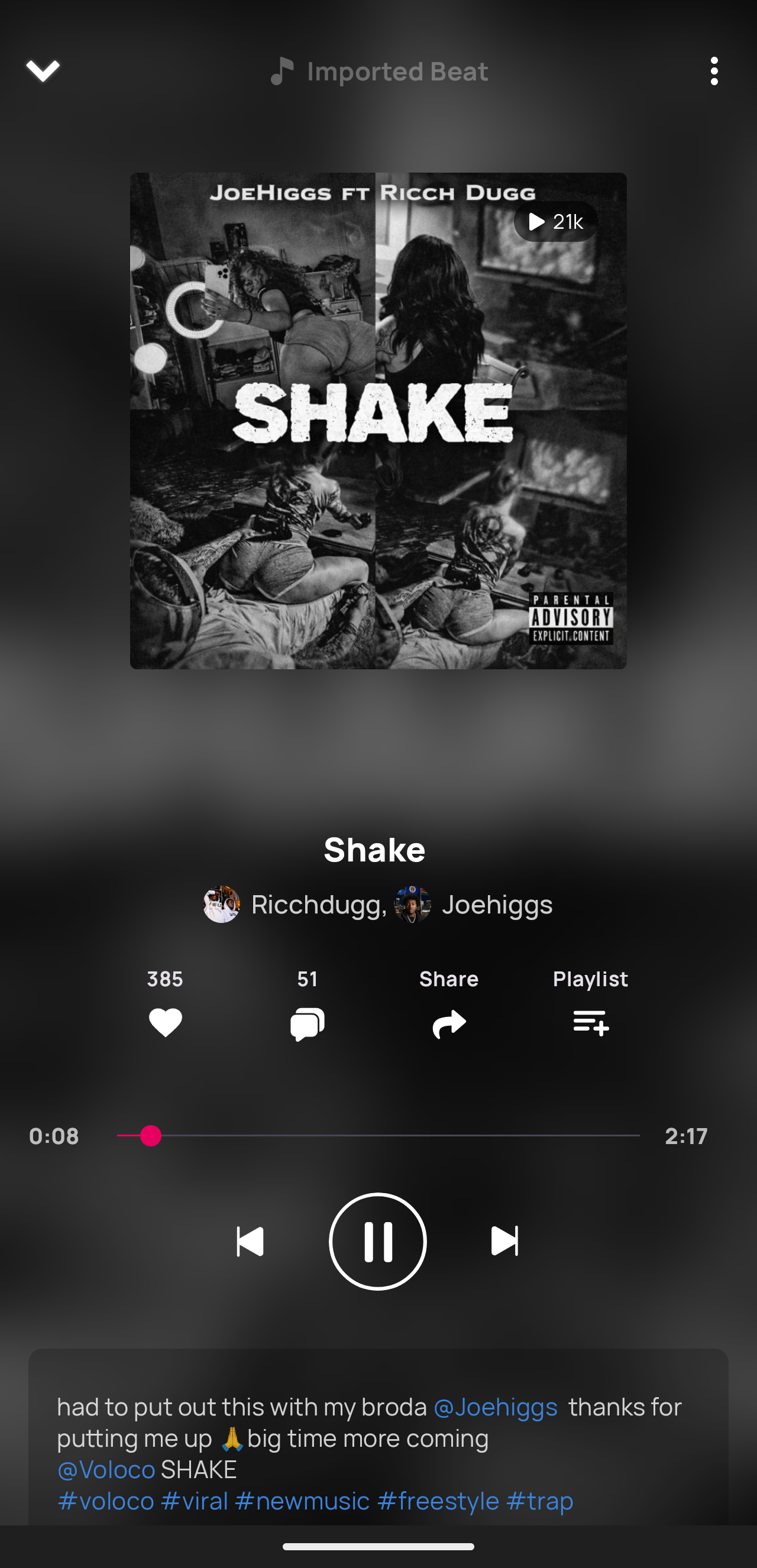Pause the song
Image resolution: width=757 pixels, height=1568 pixels.
(x=377, y=1241)
